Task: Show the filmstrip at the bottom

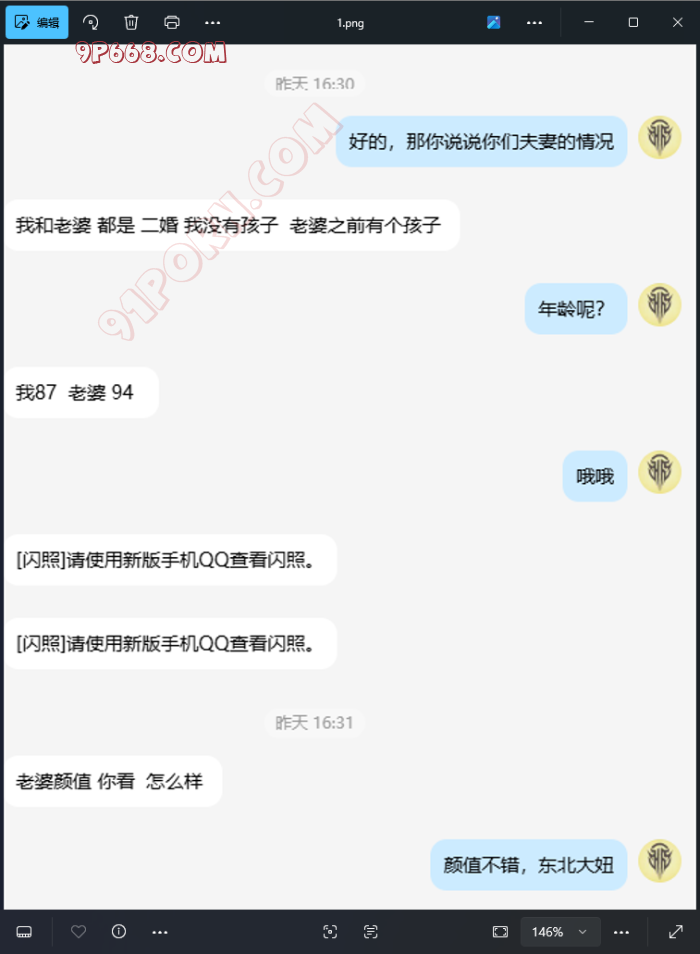Action: click(25, 932)
